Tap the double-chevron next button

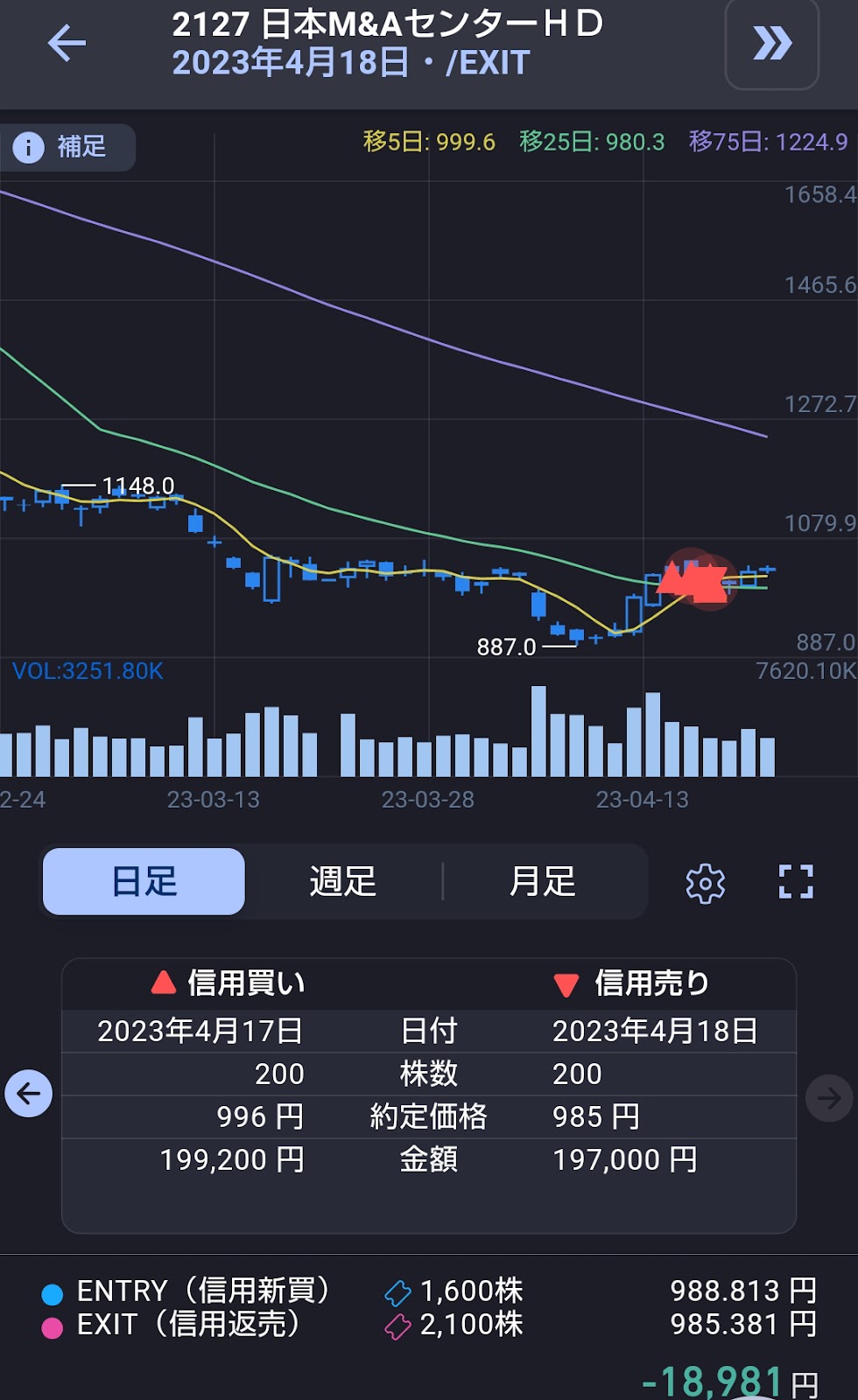click(772, 43)
